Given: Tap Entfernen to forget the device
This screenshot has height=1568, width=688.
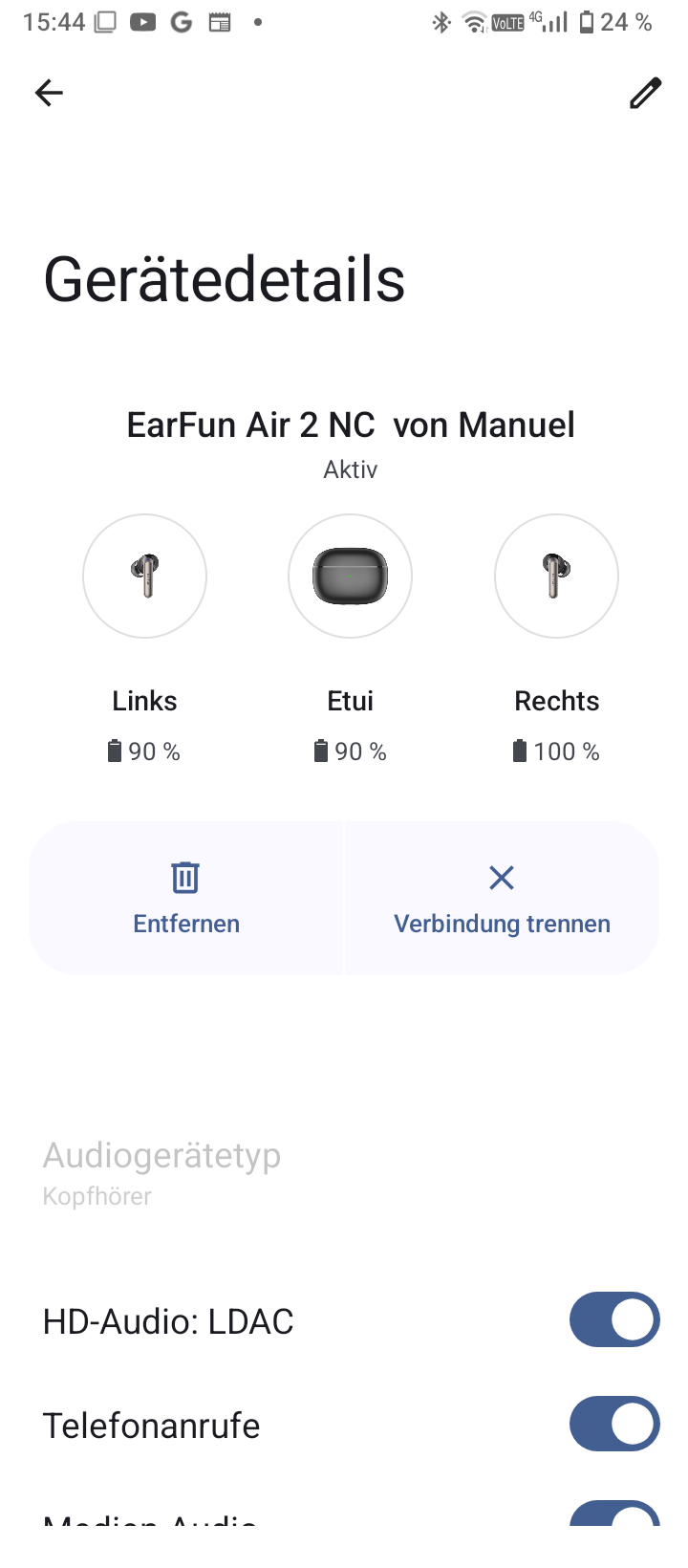Looking at the screenshot, I should click(186, 899).
